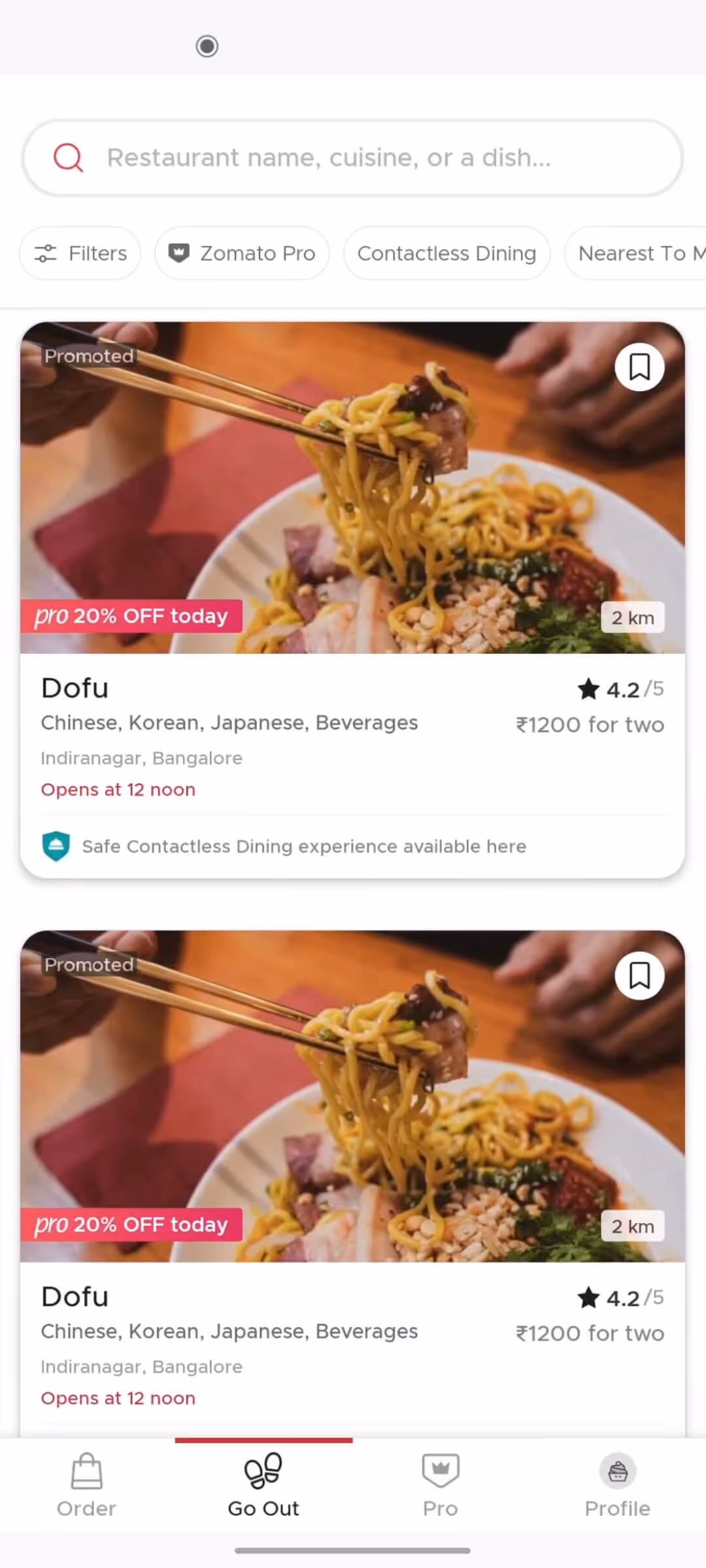Choose the Nearest To Me filter chip
Viewport: 706px width, 1568px height.
pyautogui.click(x=637, y=253)
